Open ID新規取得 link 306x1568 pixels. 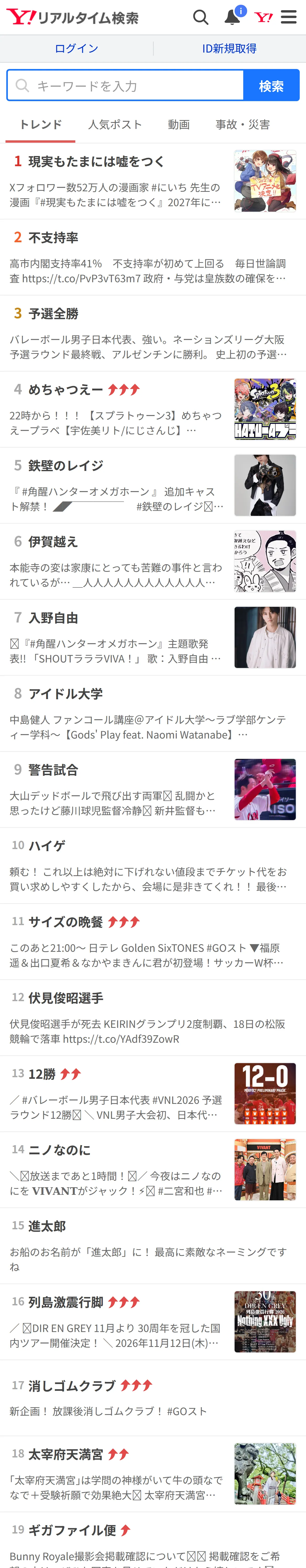[229, 48]
